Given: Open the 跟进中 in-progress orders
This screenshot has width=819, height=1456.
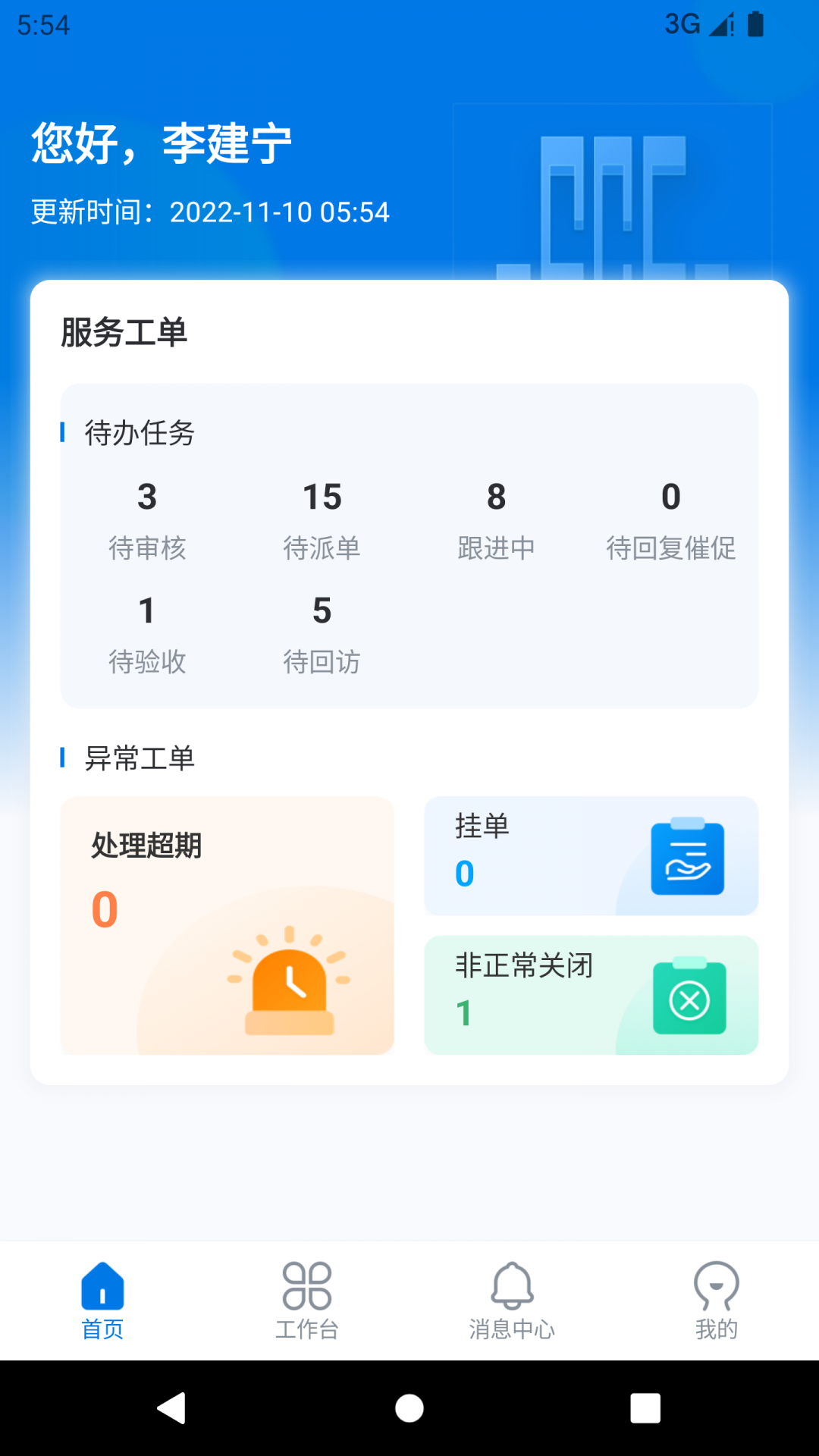Looking at the screenshot, I should click(496, 520).
